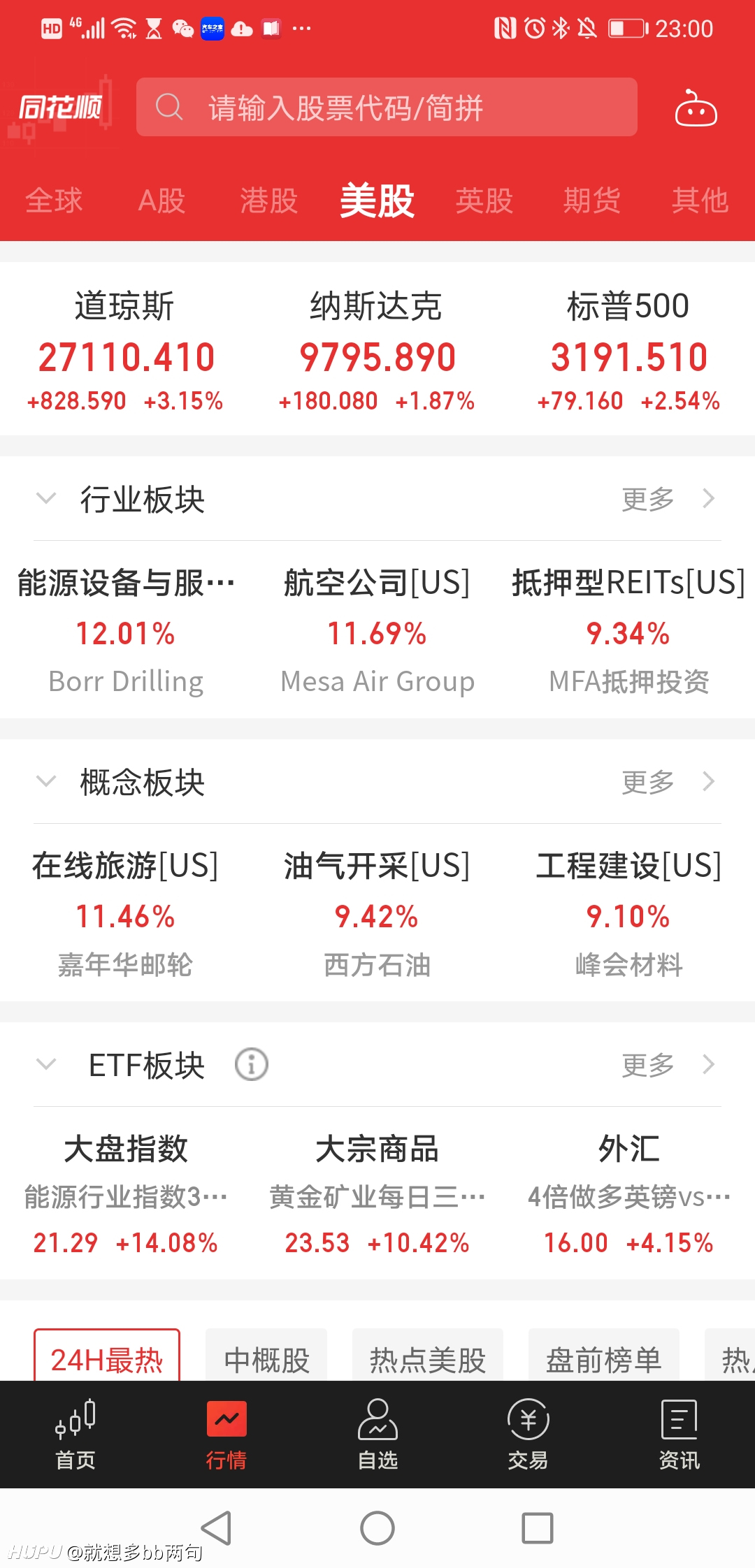Viewport: 755px width, 1568px height.
Task: Tap the system back button
Action: point(217,1528)
